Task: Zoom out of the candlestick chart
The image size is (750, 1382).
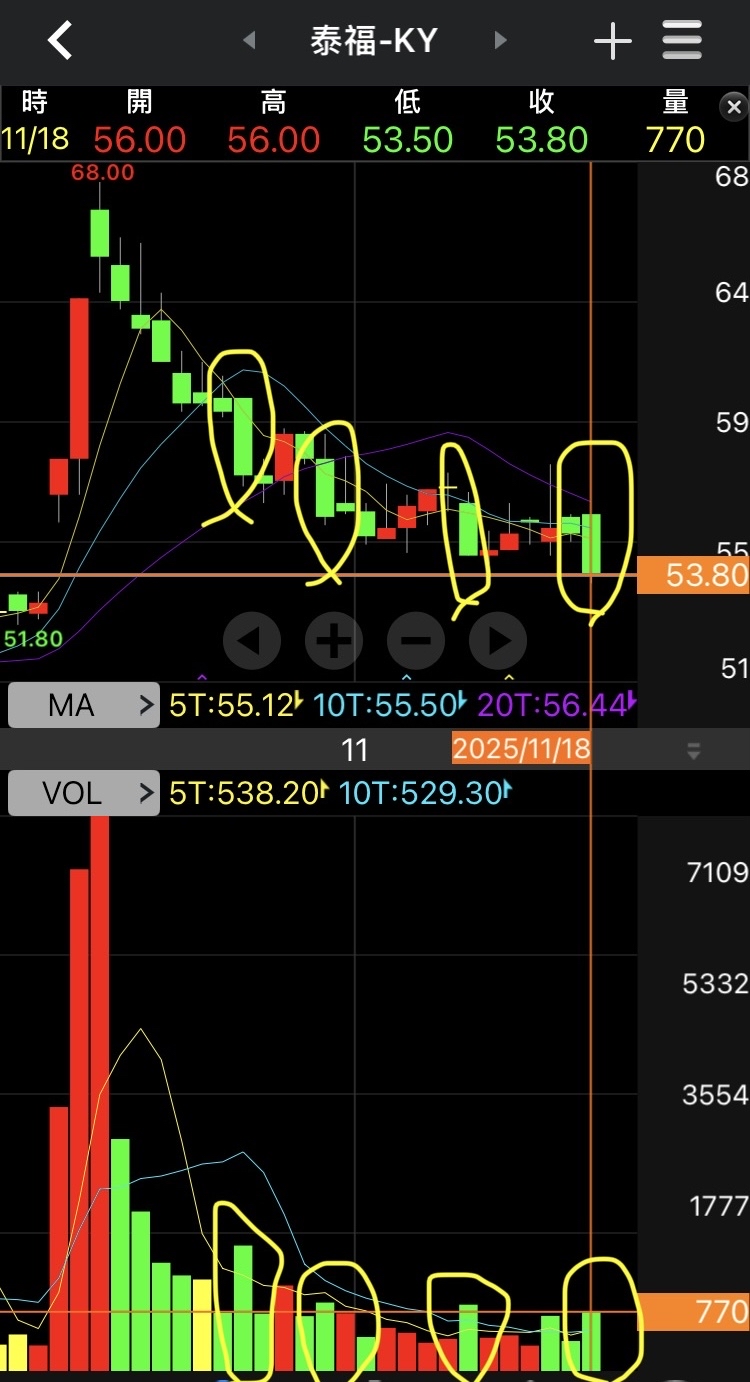Action: [416, 640]
